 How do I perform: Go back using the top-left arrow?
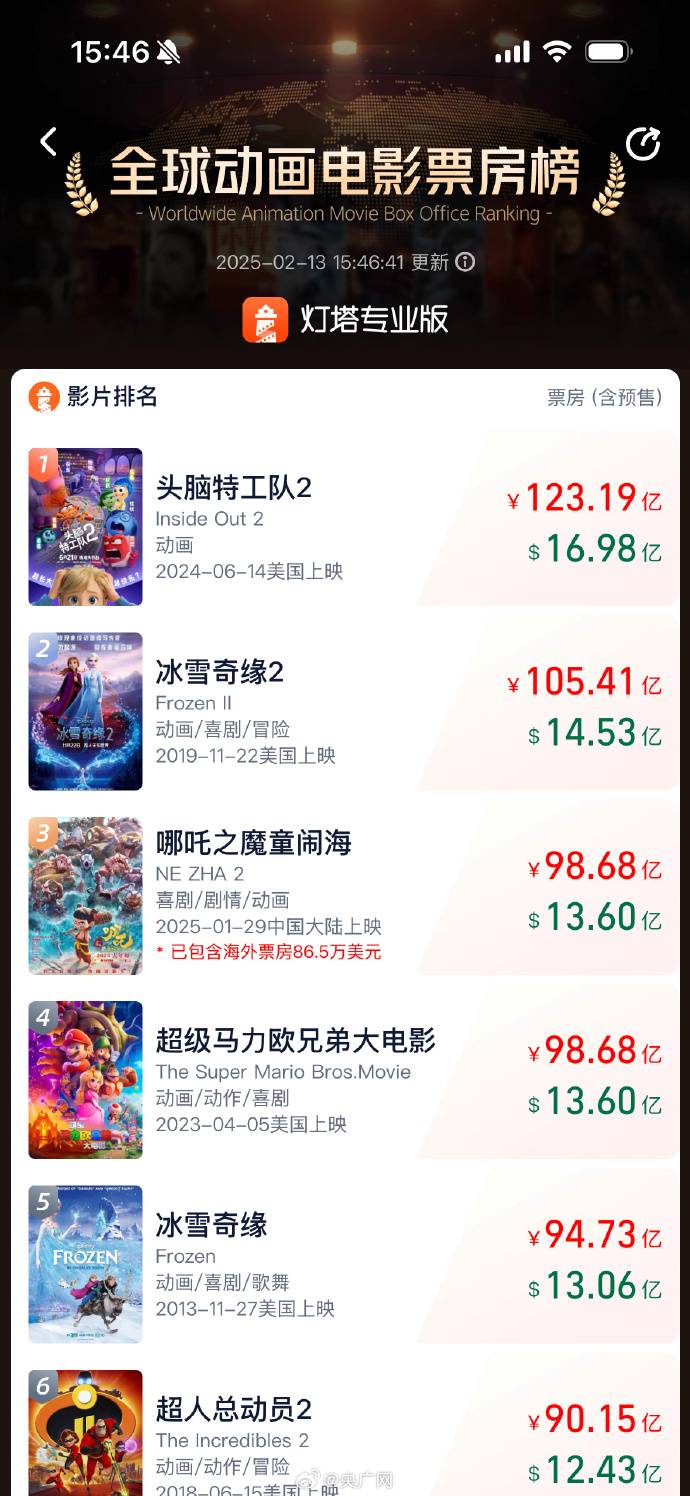(48, 142)
